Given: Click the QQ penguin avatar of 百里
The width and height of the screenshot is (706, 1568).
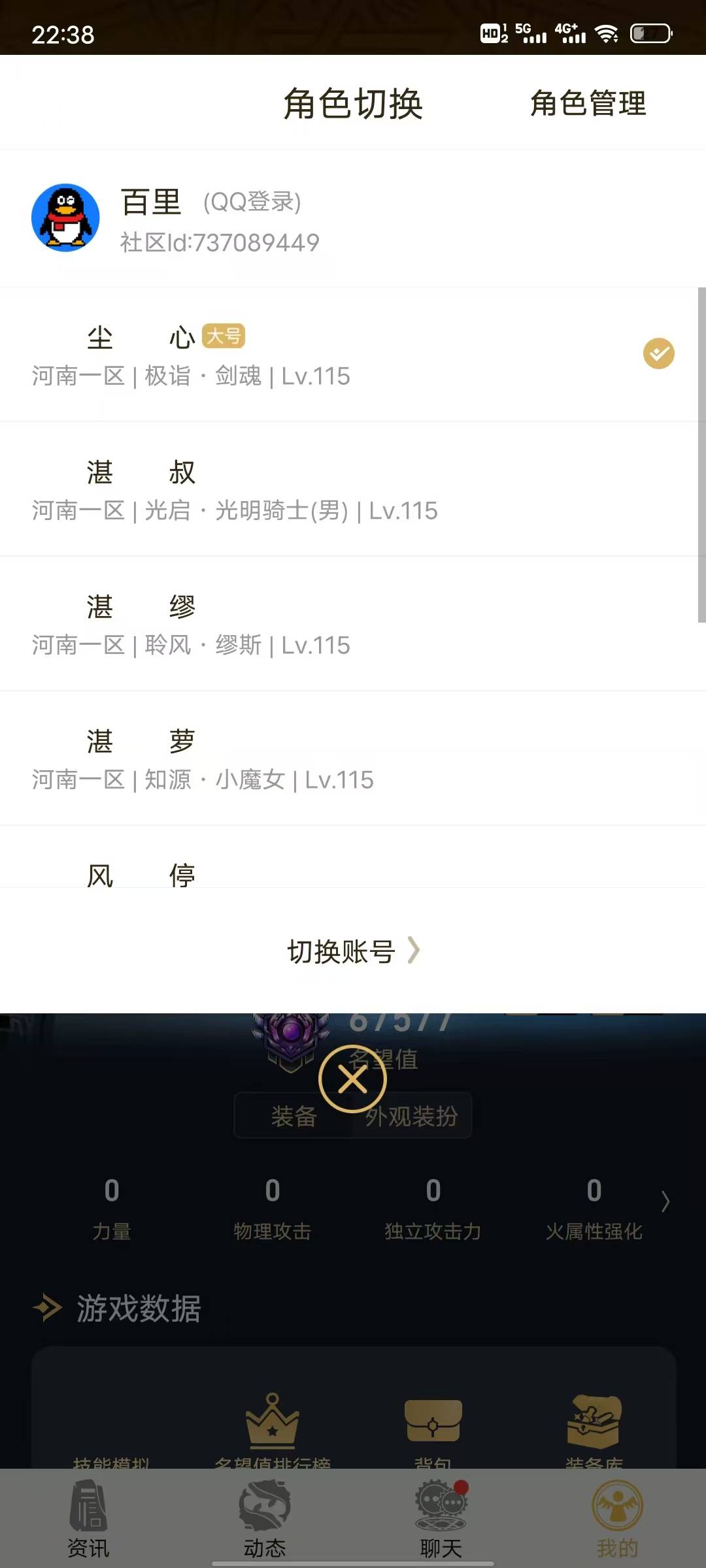Looking at the screenshot, I should (x=65, y=217).
